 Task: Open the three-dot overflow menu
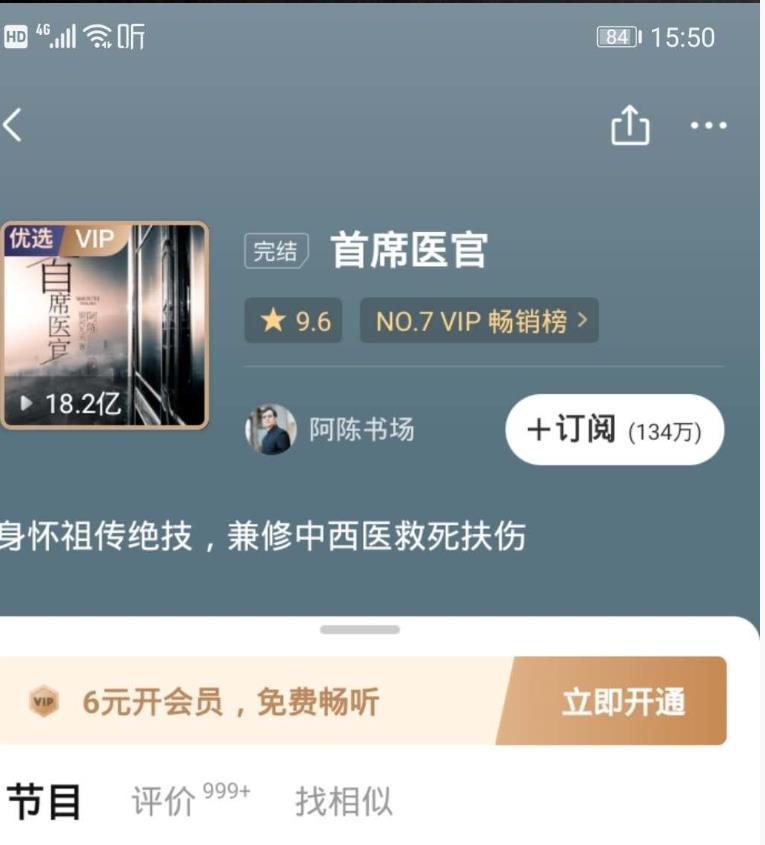(x=709, y=126)
